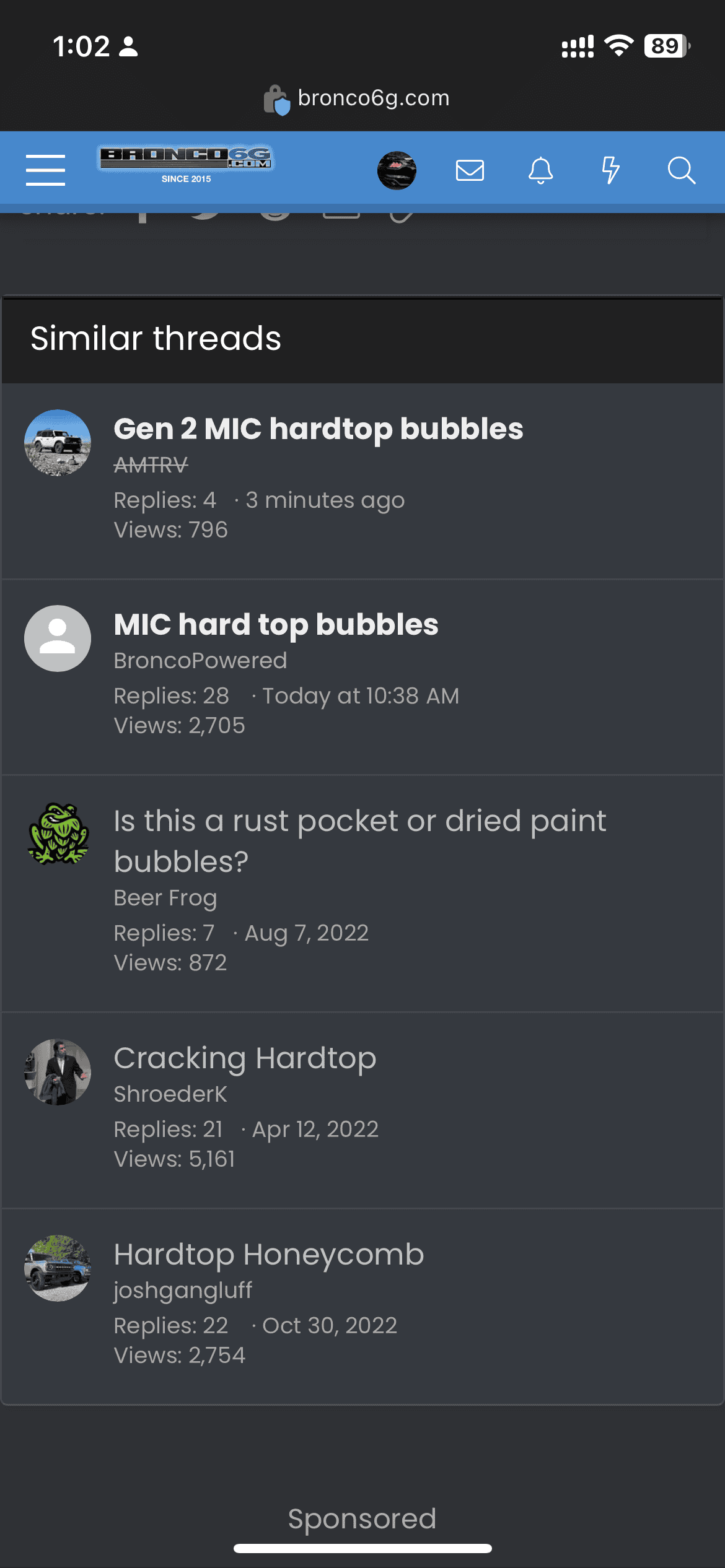
Task: View BroncoPowered's profile
Action: click(201, 660)
